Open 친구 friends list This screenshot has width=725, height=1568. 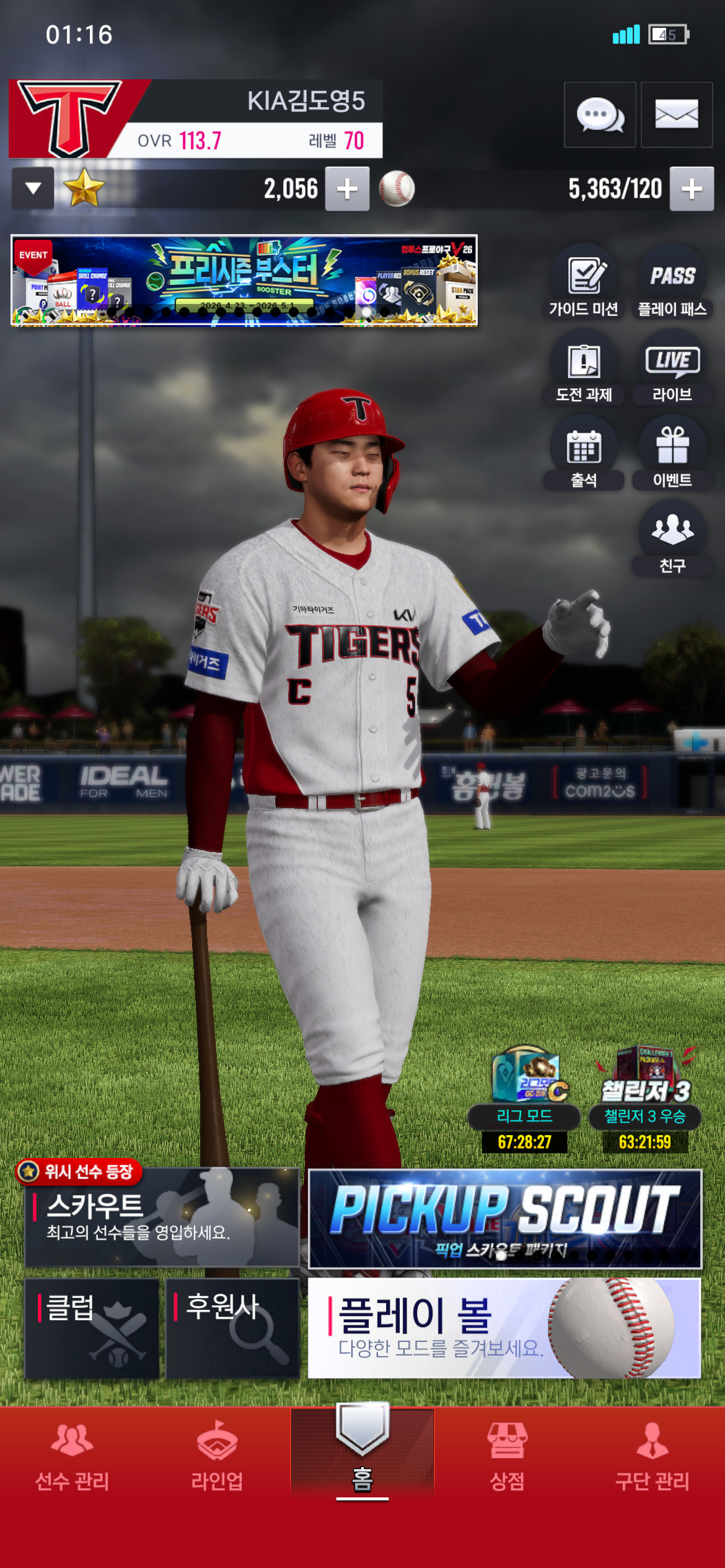672,539
